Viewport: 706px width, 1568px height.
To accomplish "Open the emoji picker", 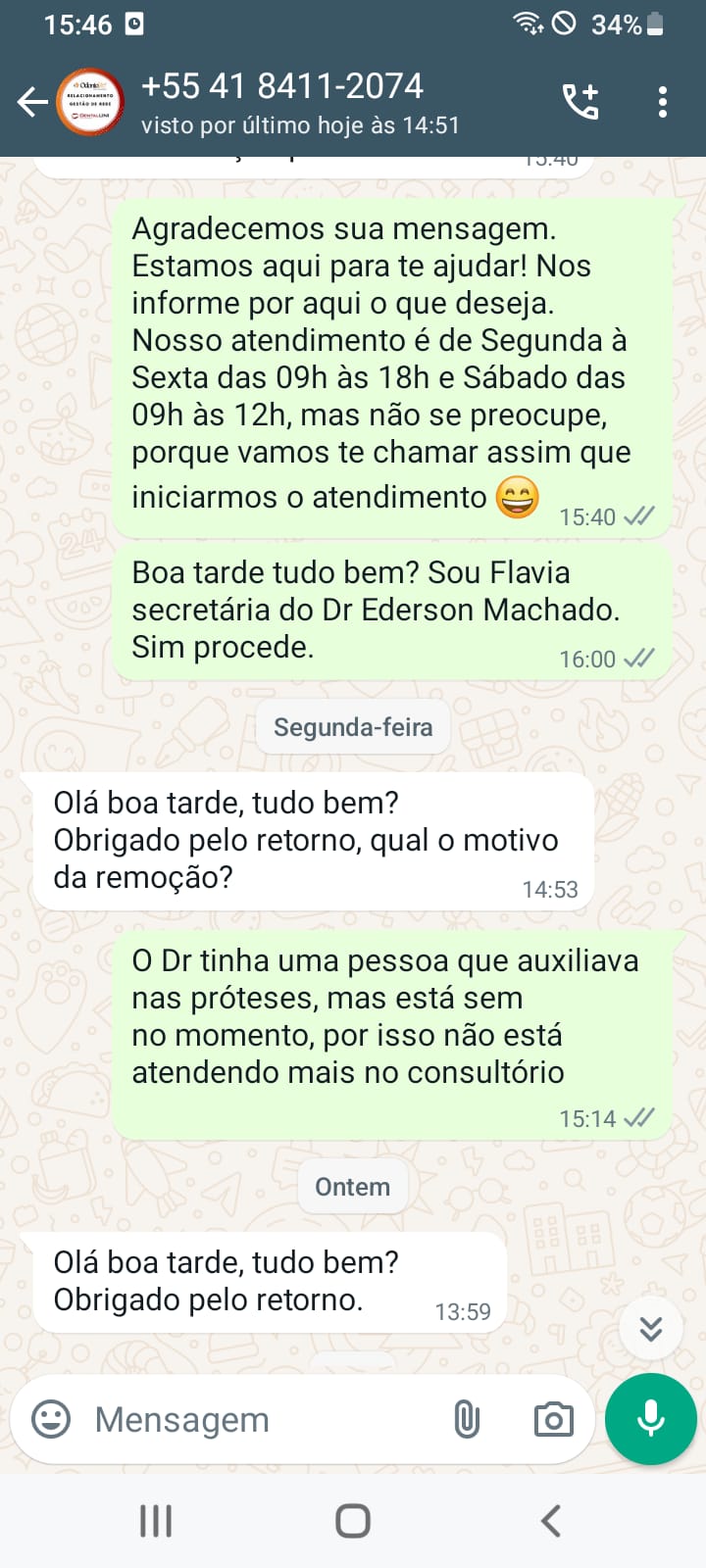I will click(51, 1419).
